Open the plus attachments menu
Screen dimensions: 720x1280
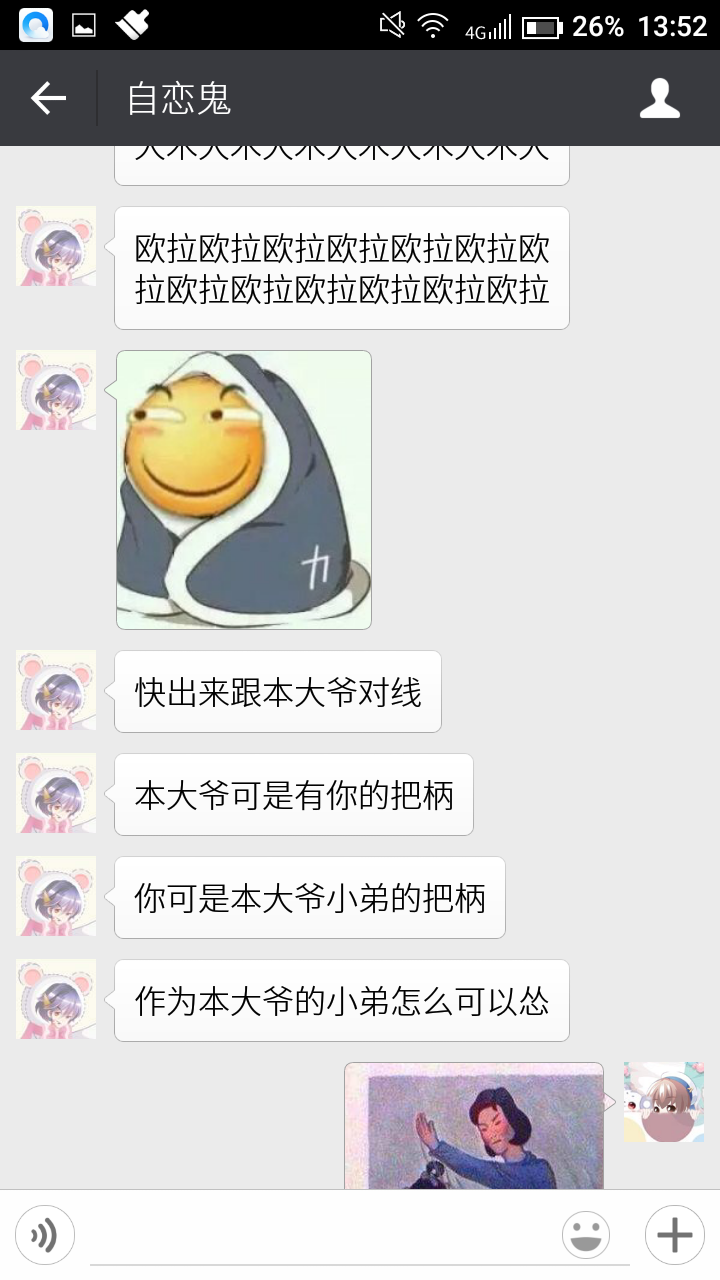pyautogui.click(x=674, y=1235)
